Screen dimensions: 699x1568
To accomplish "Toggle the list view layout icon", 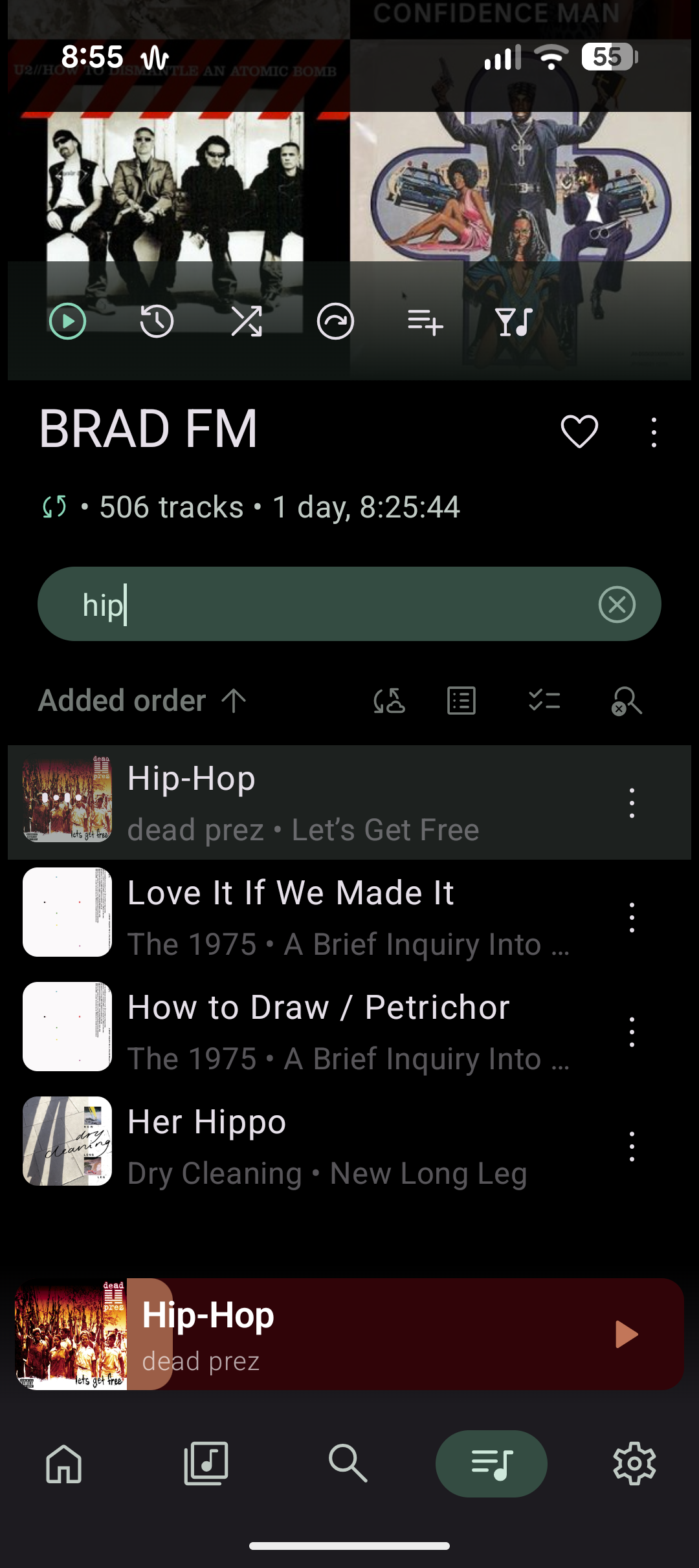I will click(x=461, y=701).
